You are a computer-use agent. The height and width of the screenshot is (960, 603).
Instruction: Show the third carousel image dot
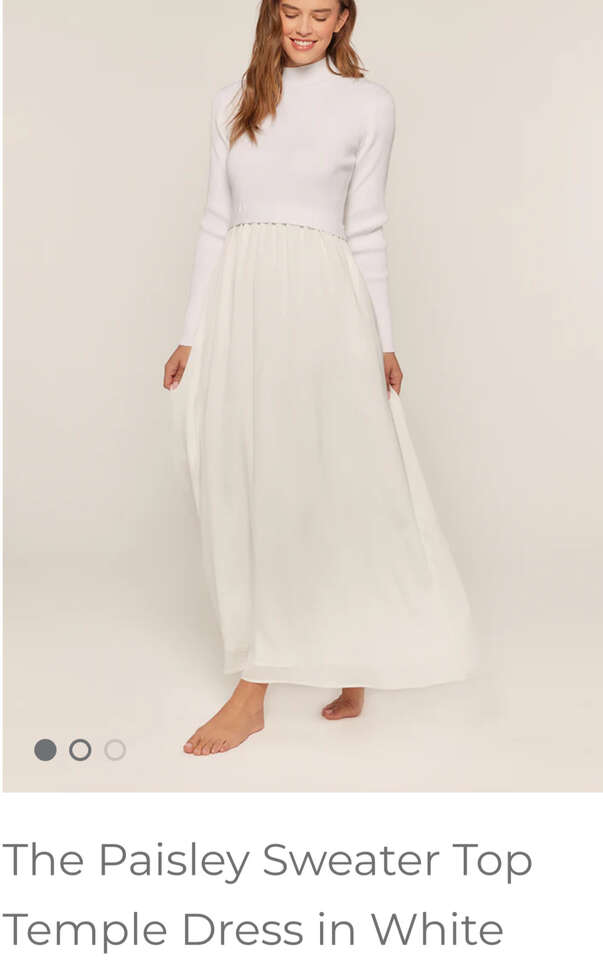coord(115,750)
